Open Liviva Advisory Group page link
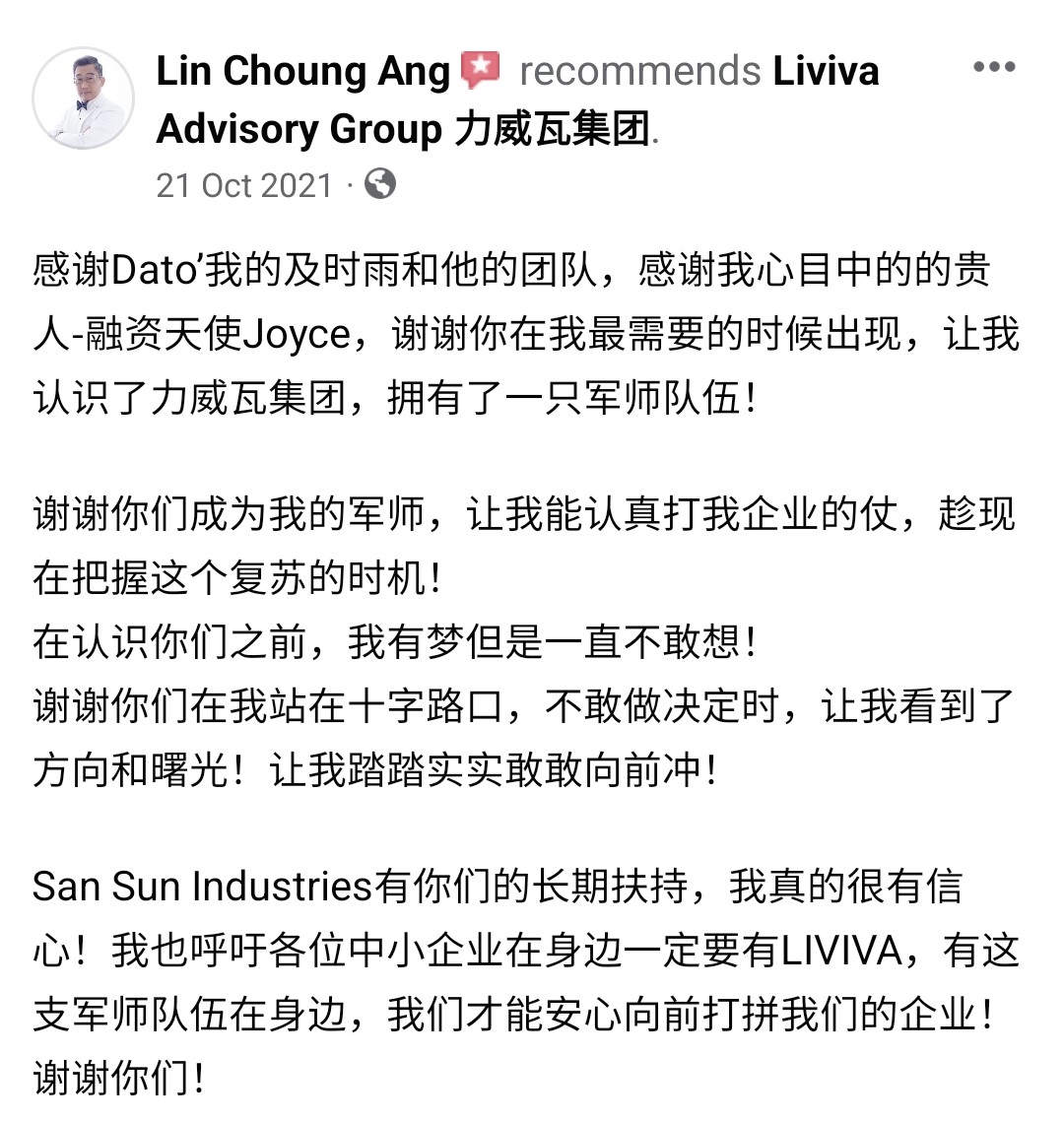The image size is (1064, 1122). (x=404, y=129)
